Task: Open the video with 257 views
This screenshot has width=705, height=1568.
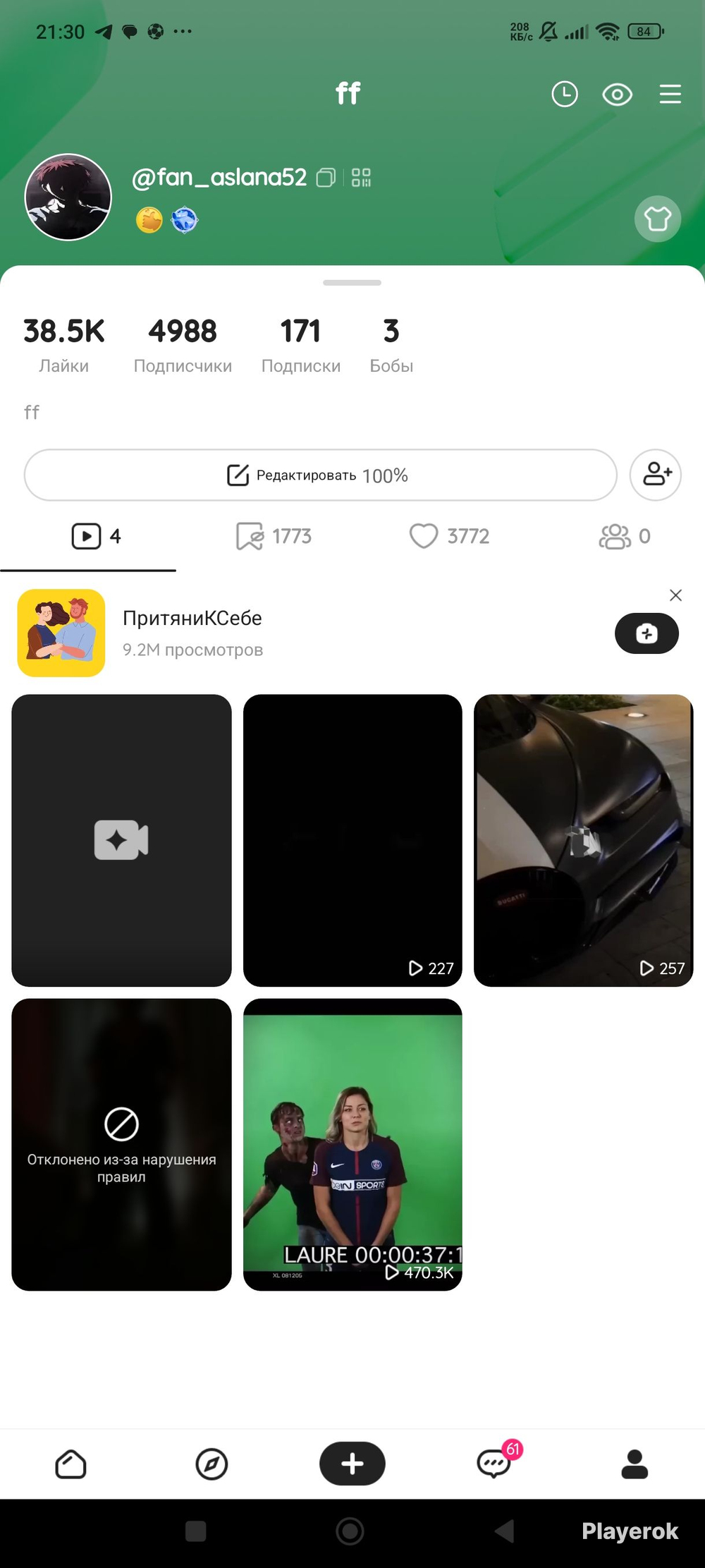Action: click(583, 840)
